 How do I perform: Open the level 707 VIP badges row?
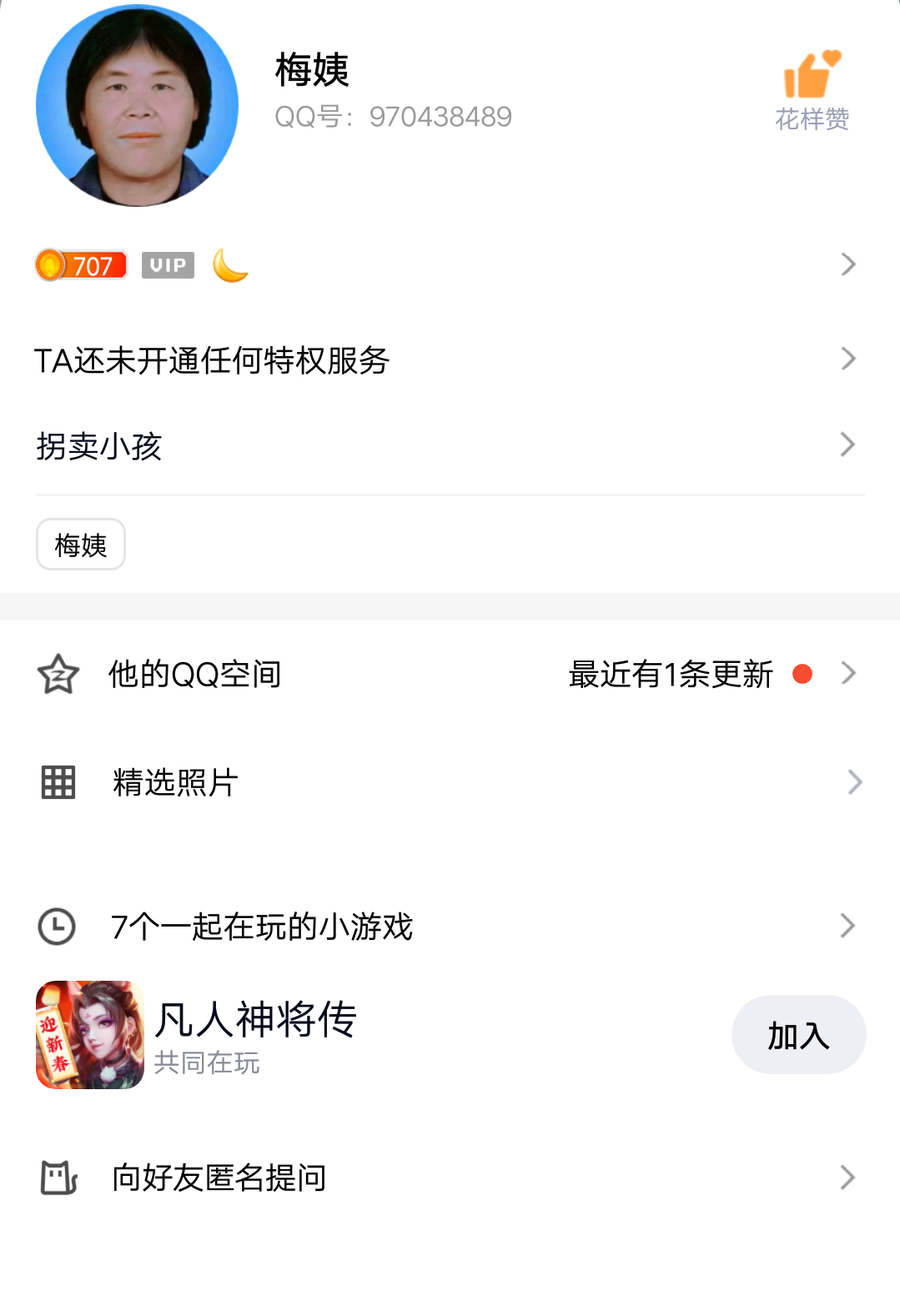point(450,265)
